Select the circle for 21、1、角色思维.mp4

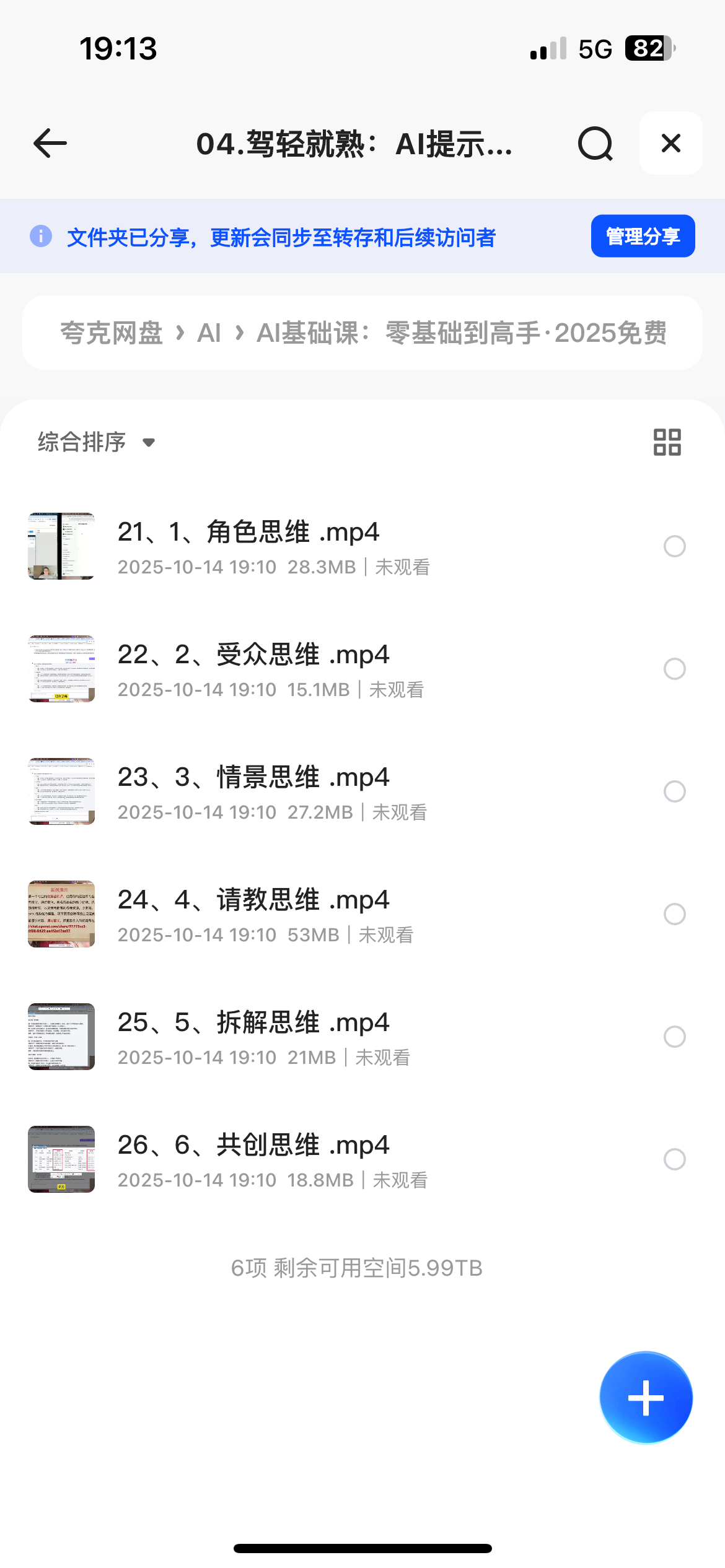pyautogui.click(x=674, y=546)
